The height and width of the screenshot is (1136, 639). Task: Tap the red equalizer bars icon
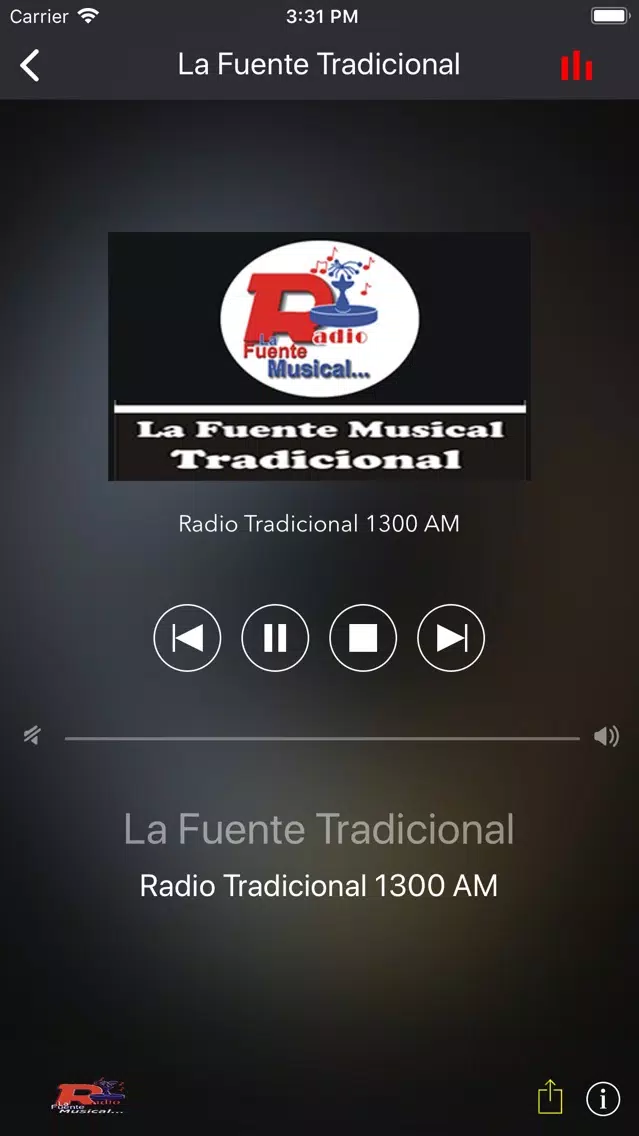tap(577, 65)
